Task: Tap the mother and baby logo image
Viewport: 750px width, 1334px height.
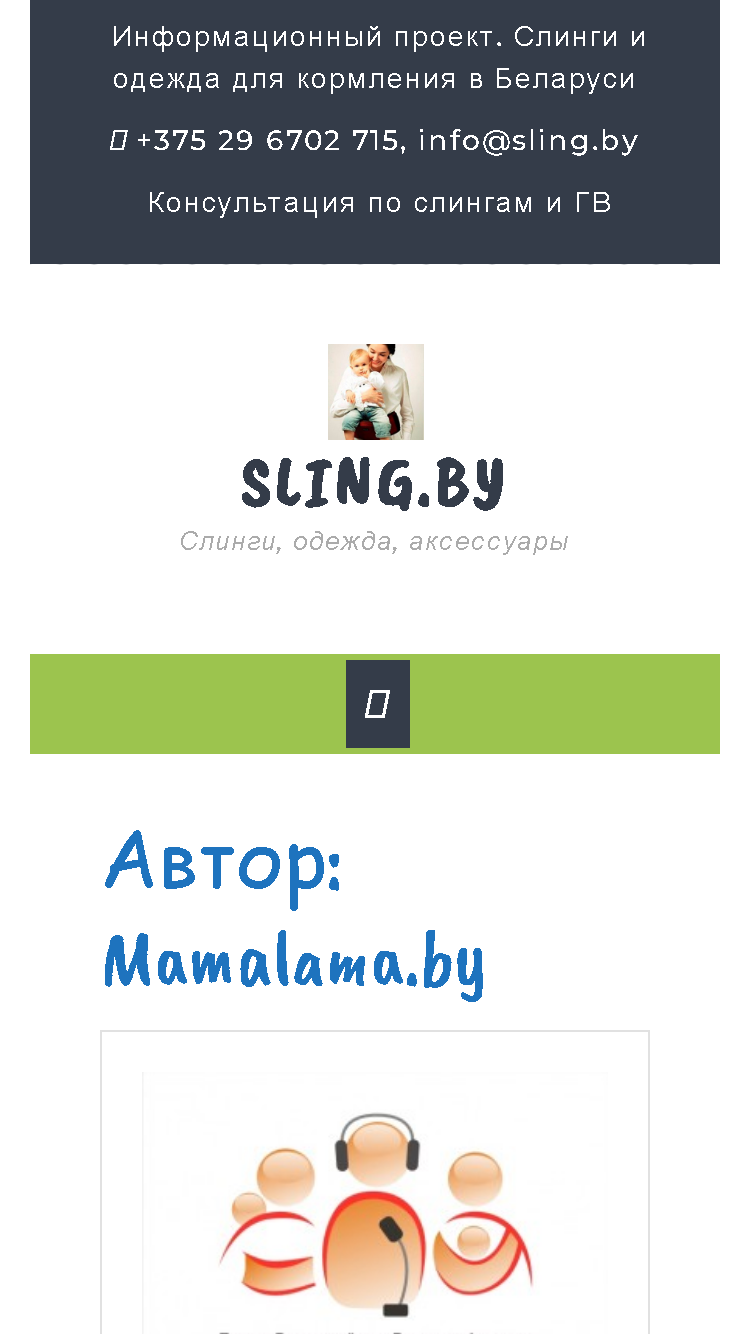Action: click(376, 392)
